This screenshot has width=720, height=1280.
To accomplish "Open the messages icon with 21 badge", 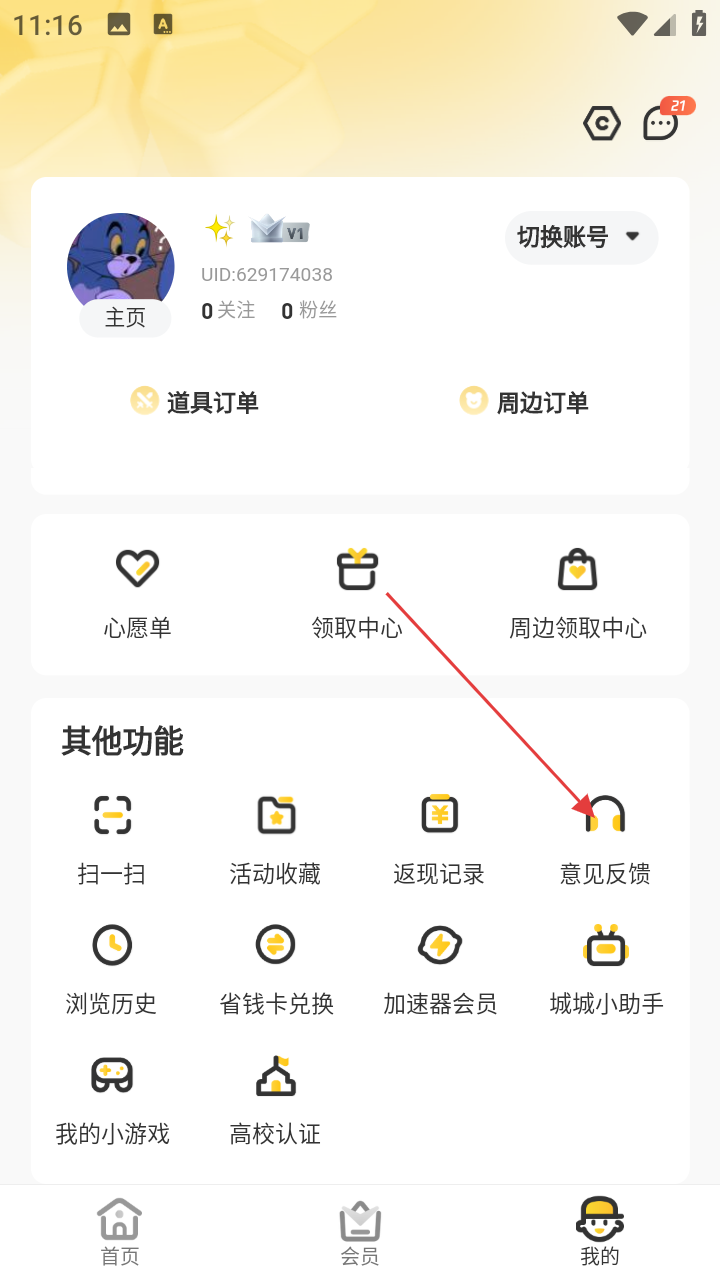I will 661,124.
